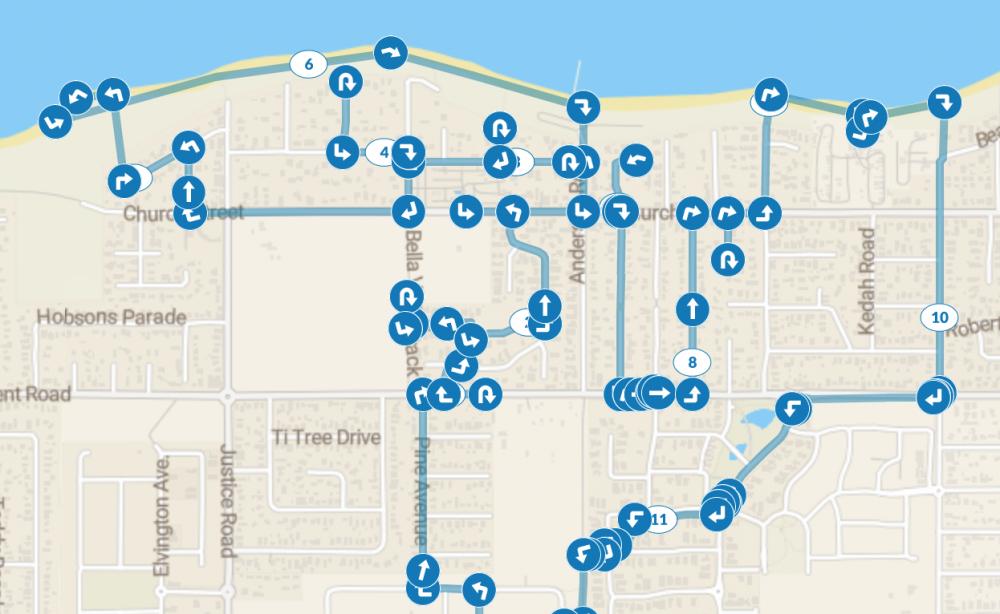Screen dimensions: 1000x614
Task: Select distance marker 8 on the route
Action: point(692,362)
